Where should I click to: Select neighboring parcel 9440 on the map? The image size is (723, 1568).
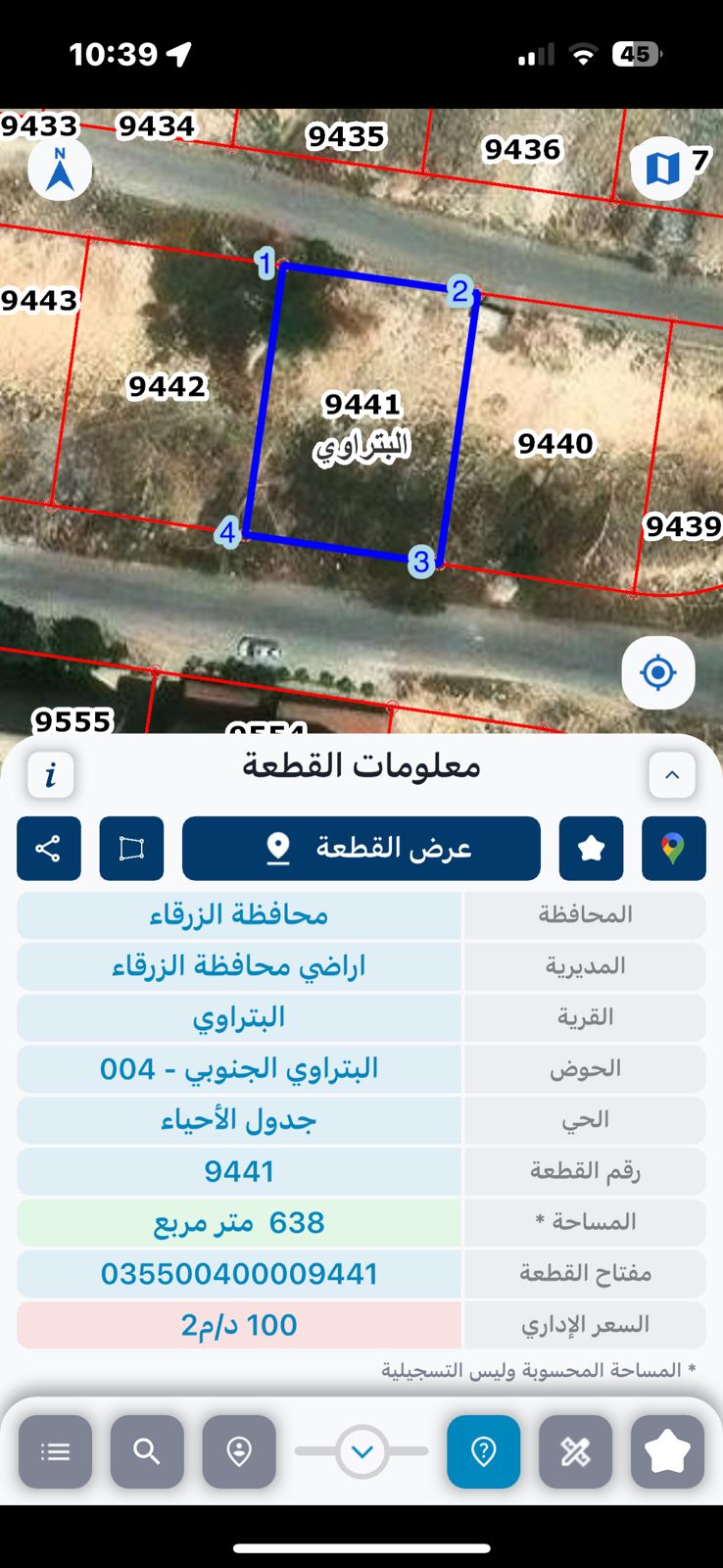tap(555, 444)
